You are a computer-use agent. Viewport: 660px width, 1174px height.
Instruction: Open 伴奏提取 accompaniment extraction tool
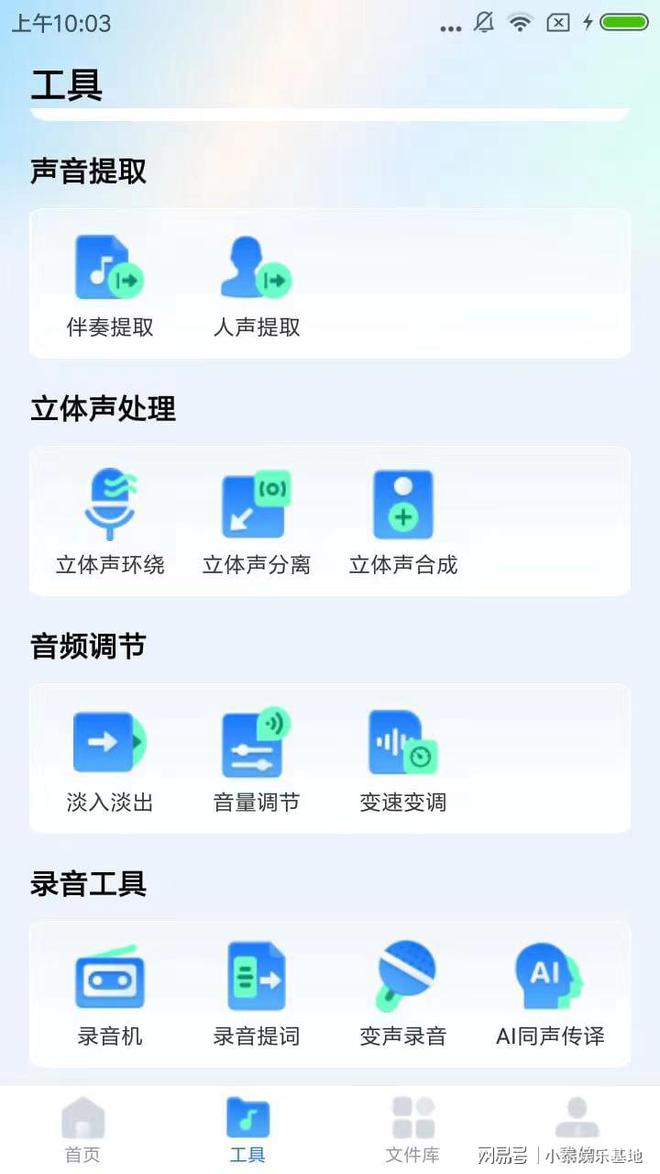pos(110,284)
